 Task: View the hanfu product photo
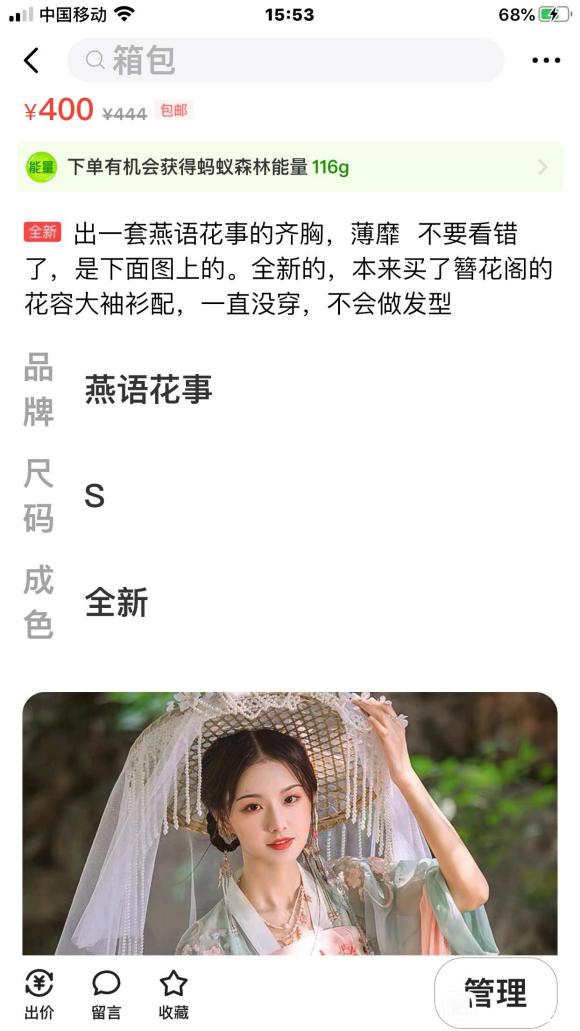(x=290, y=823)
